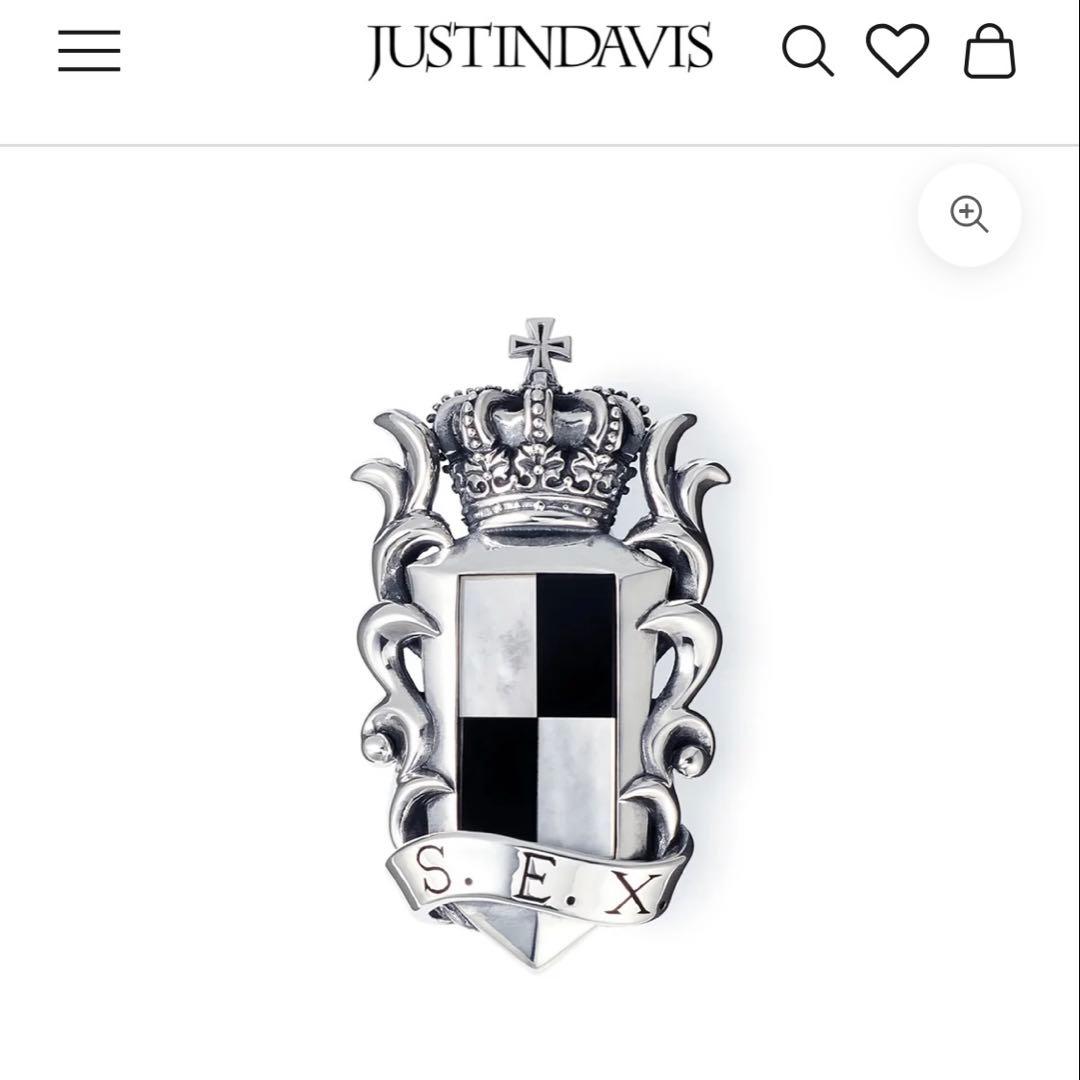The width and height of the screenshot is (1080, 1080).
Task: Go to Justin Davis home via logo
Action: point(540,49)
